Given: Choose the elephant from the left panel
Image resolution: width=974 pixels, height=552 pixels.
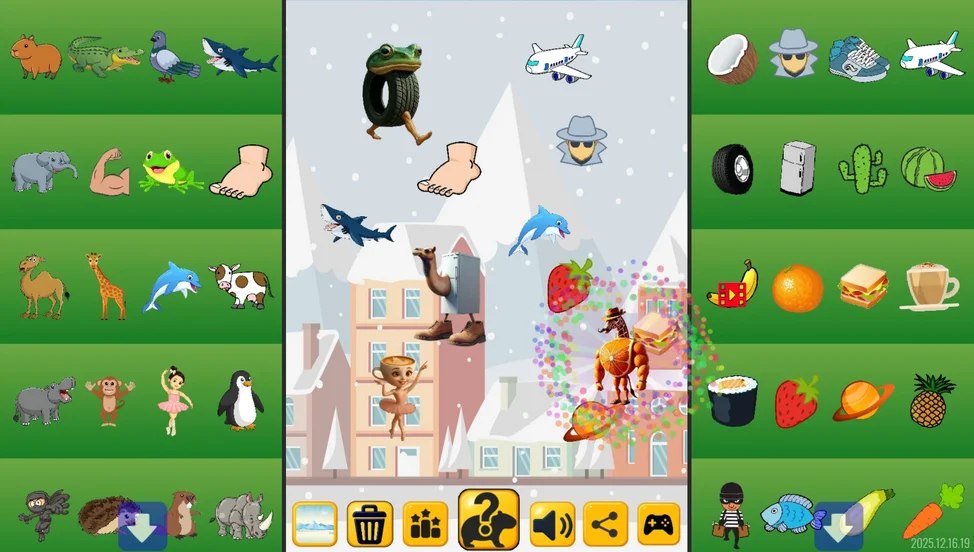Looking at the screenshot, I should click(x=43, y=170).
